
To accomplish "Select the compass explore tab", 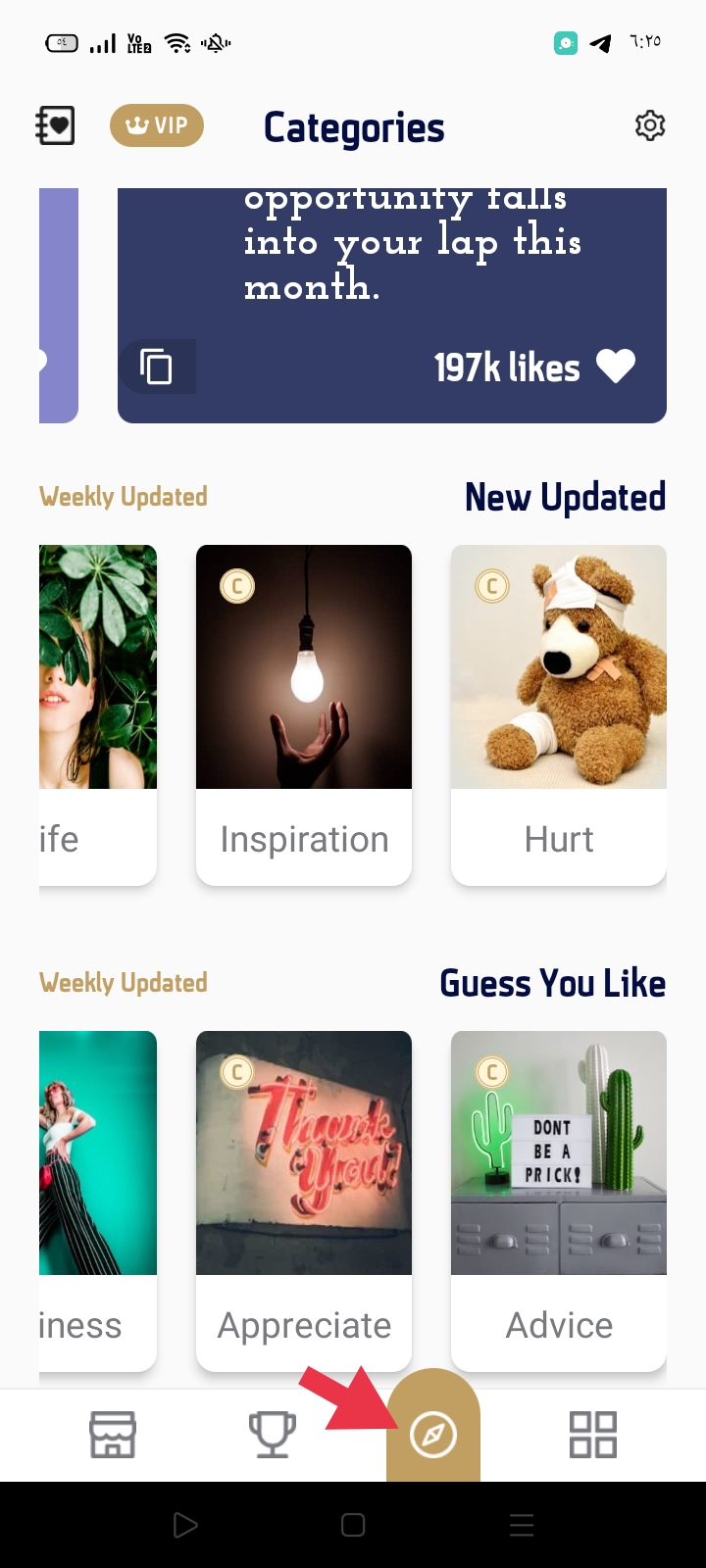I will (x=433, y=1437).
